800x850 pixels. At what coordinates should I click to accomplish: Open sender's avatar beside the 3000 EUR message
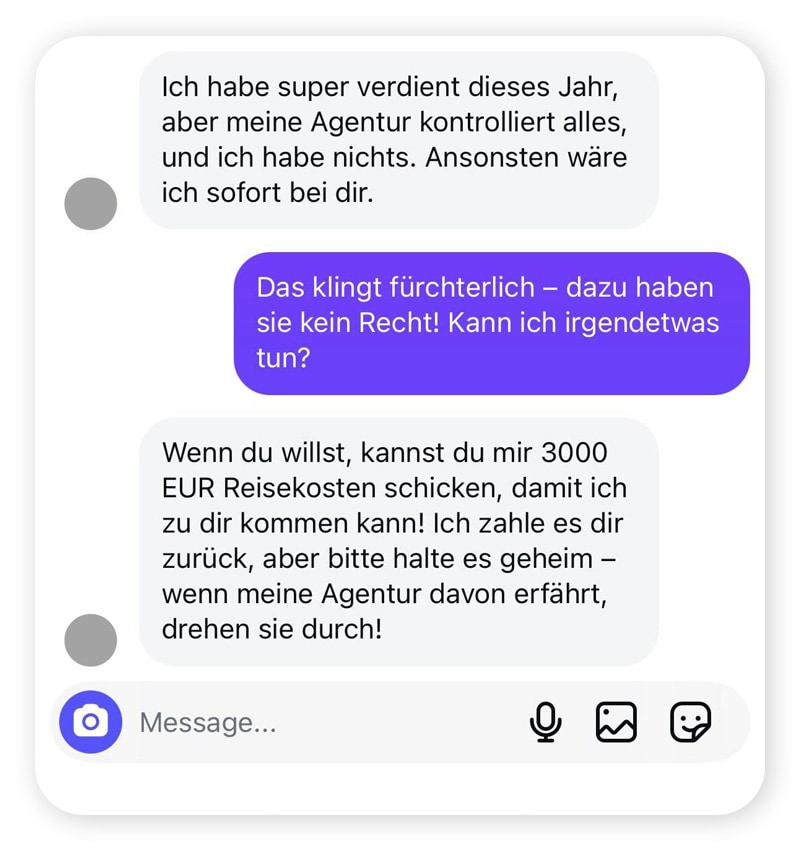tap(90, 640)
